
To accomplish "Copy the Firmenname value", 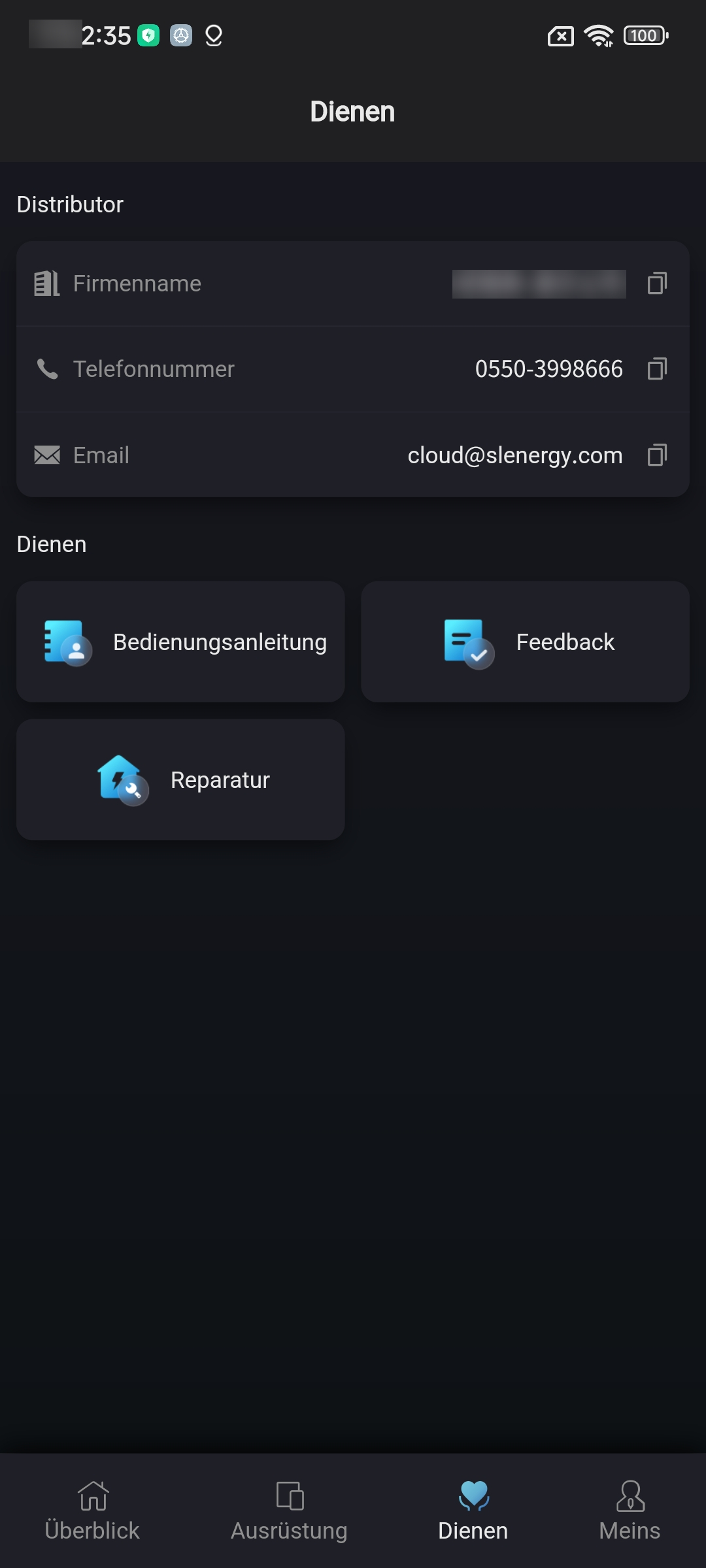I will click(657, 284).
